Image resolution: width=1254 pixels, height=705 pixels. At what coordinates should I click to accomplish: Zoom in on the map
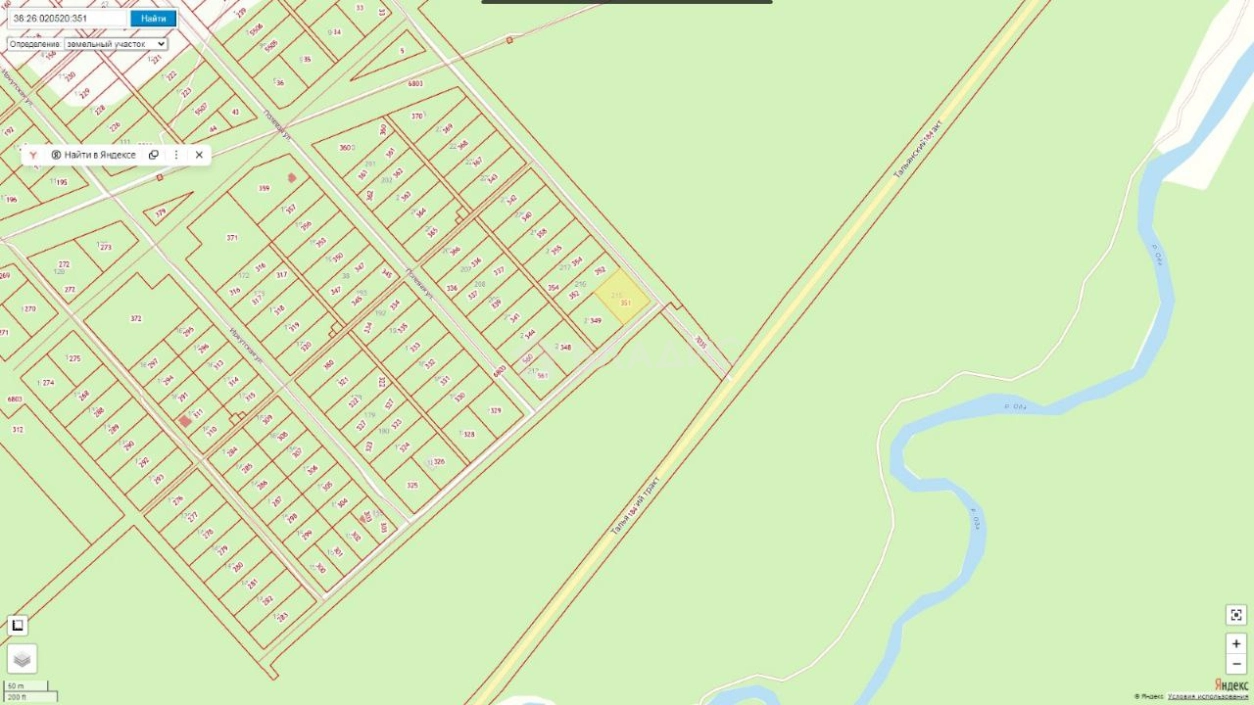(x=1236, y=644)
